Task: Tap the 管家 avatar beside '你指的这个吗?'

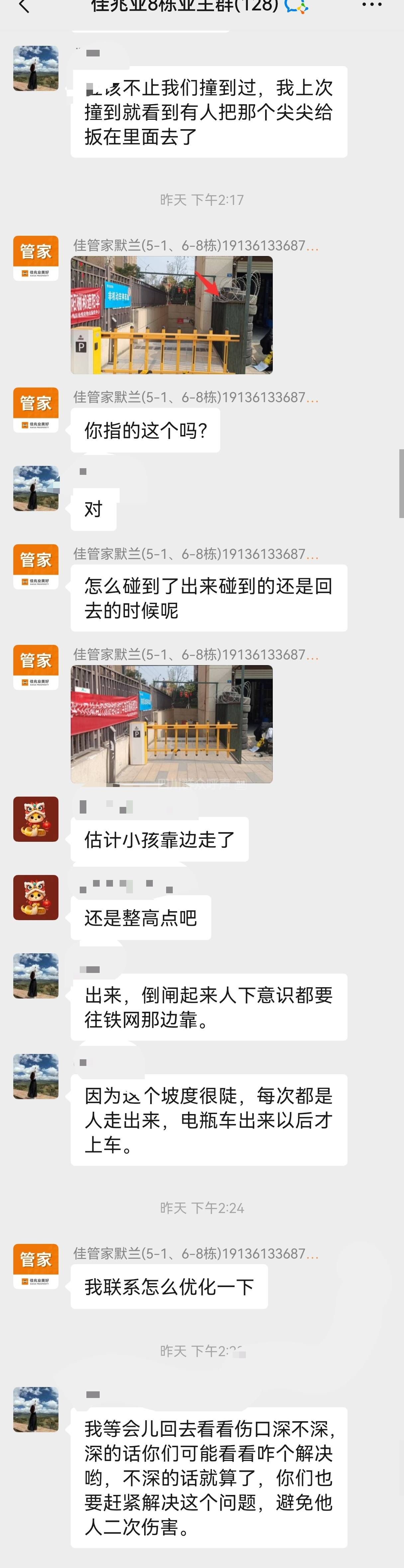Action: coord(36,410)
